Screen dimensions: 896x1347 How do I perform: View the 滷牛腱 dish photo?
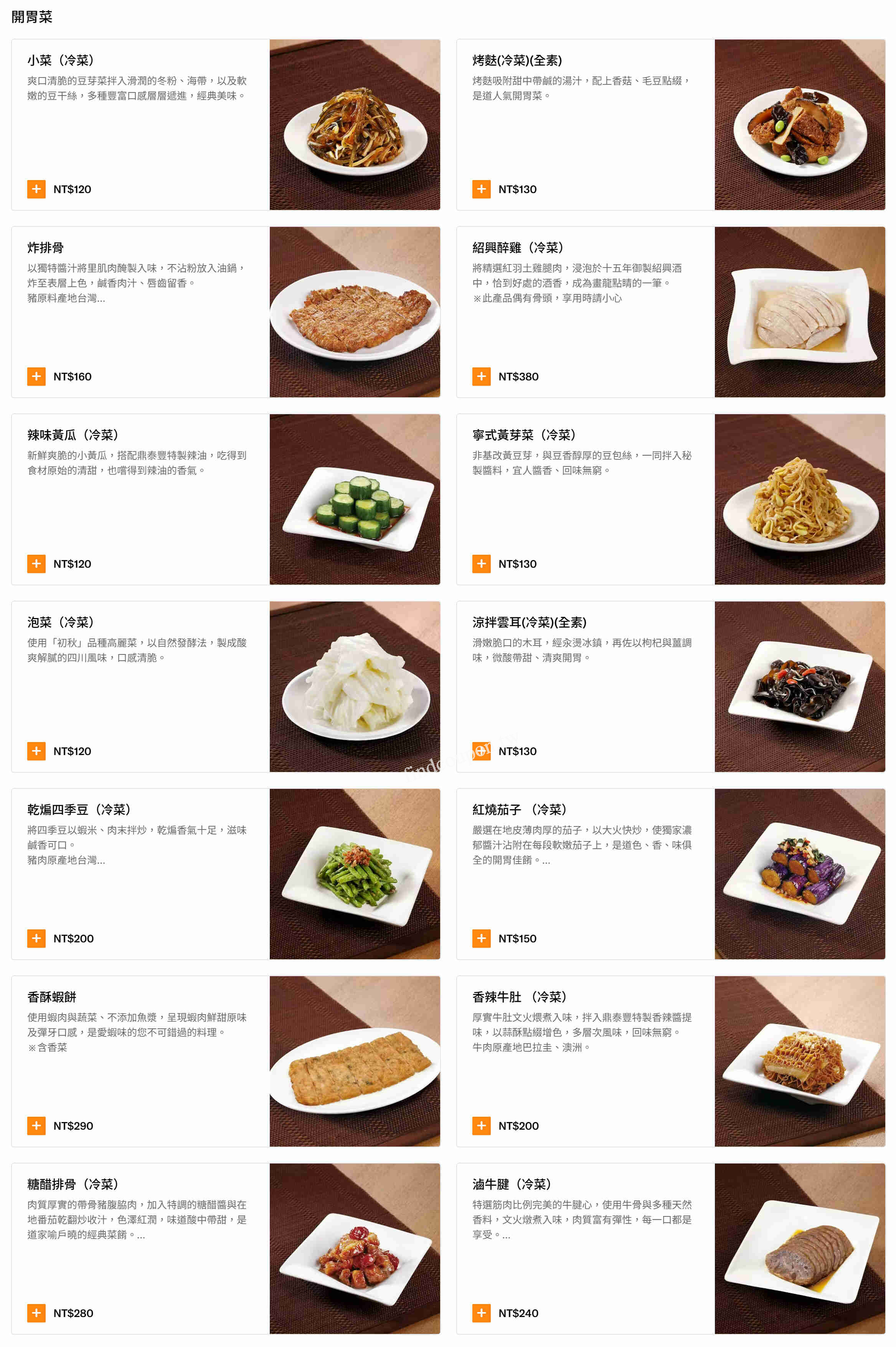[799, 1249]
